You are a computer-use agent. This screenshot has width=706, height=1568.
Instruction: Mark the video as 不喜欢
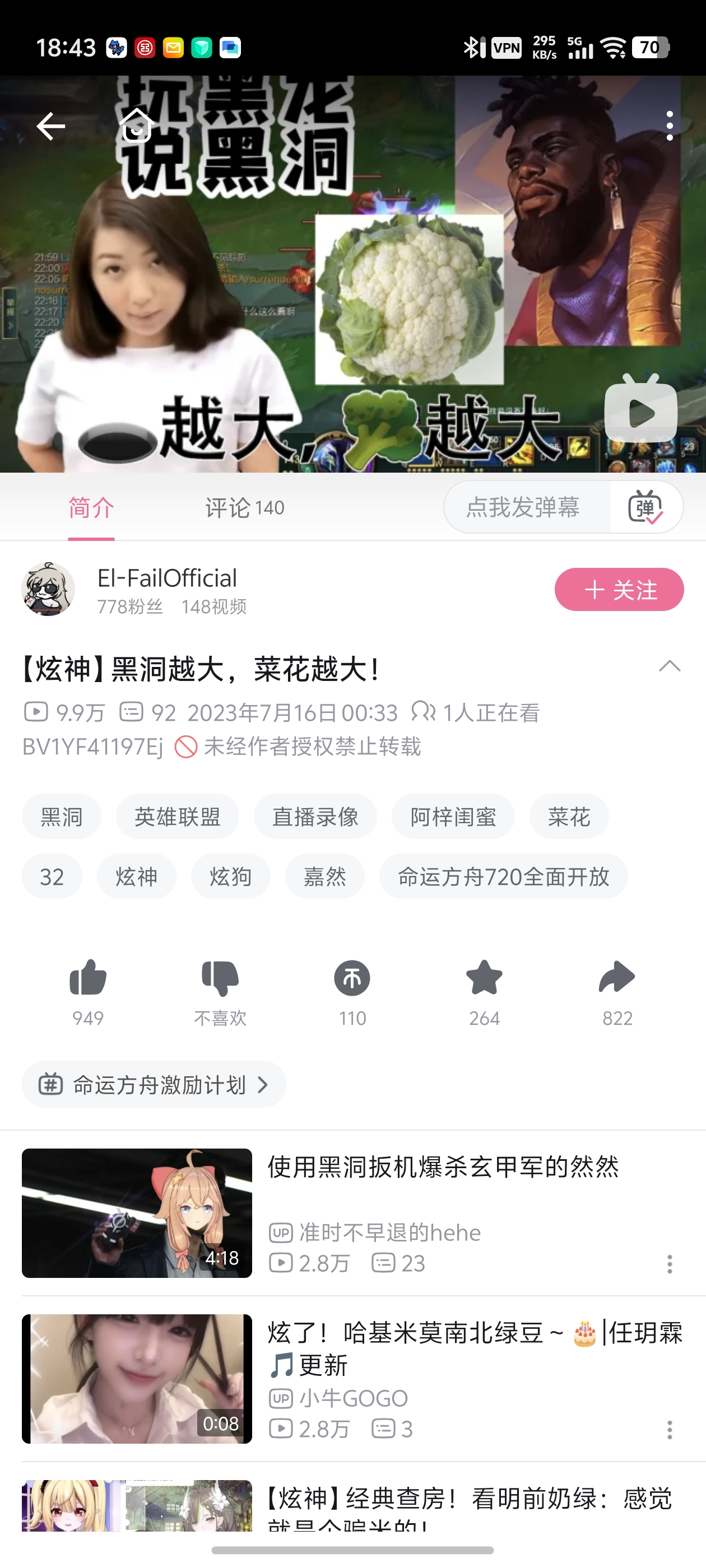tap(220, 978)
